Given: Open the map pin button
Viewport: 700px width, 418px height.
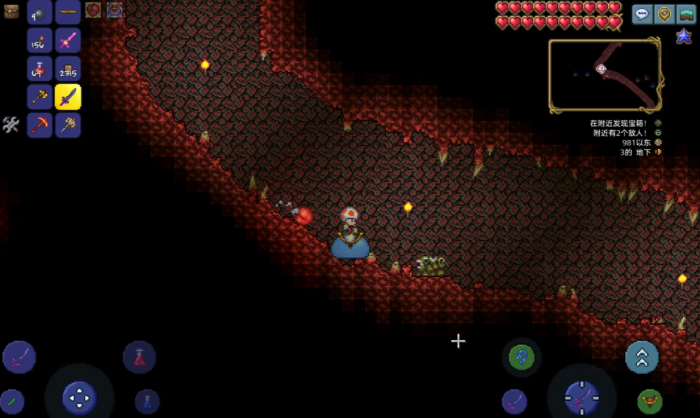Looking at the screenshot, I should 663,13.
